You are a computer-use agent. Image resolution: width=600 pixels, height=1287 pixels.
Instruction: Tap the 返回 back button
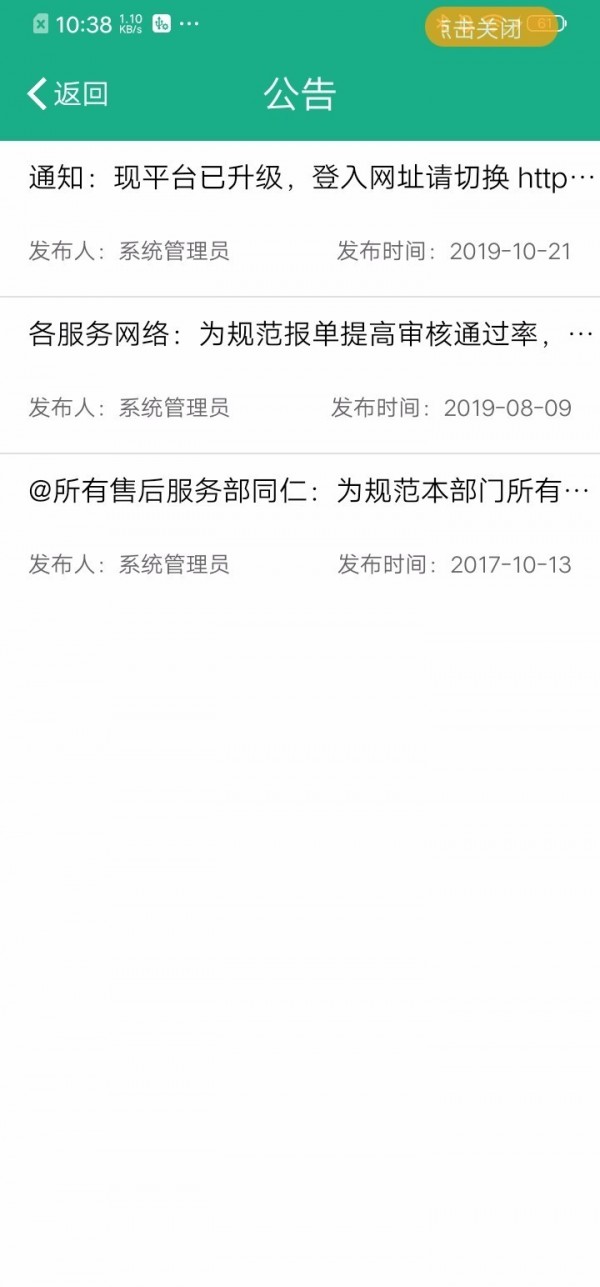(x=68, y=94)
